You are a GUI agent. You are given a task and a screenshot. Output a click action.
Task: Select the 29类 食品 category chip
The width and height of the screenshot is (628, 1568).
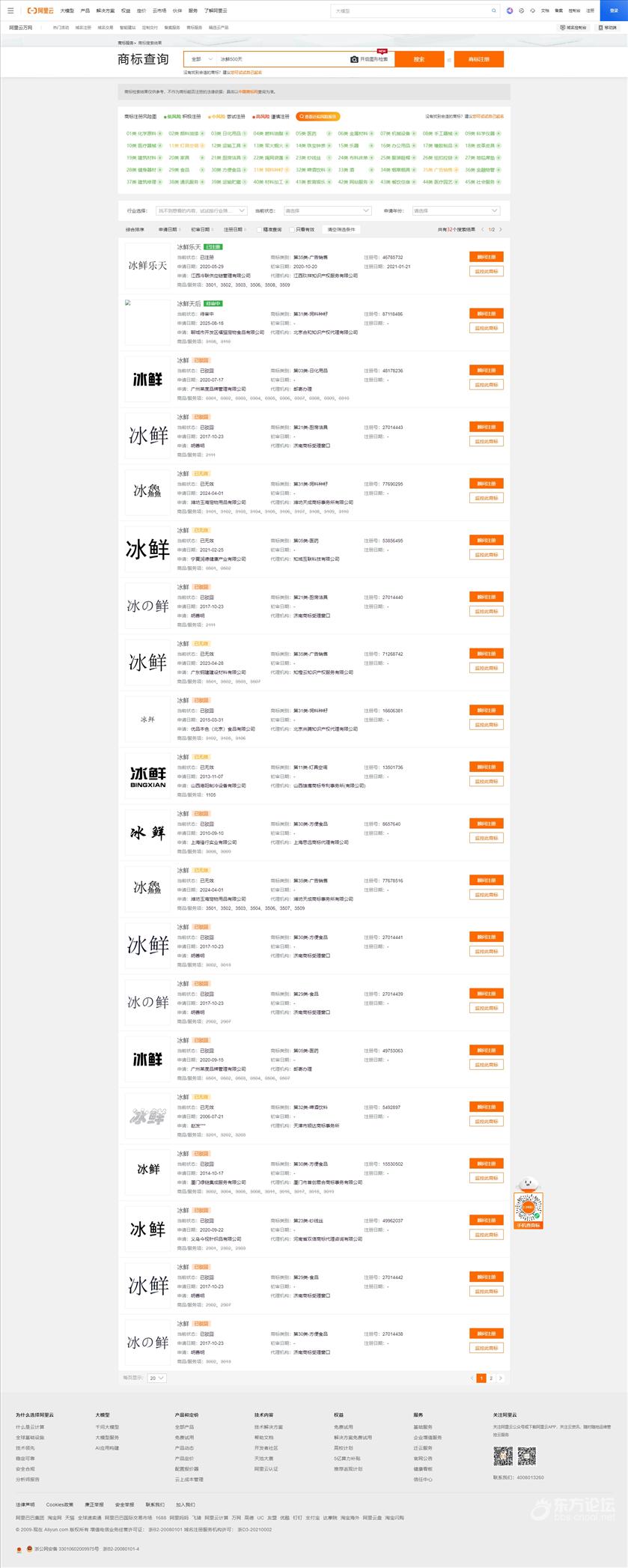(180, 170)
